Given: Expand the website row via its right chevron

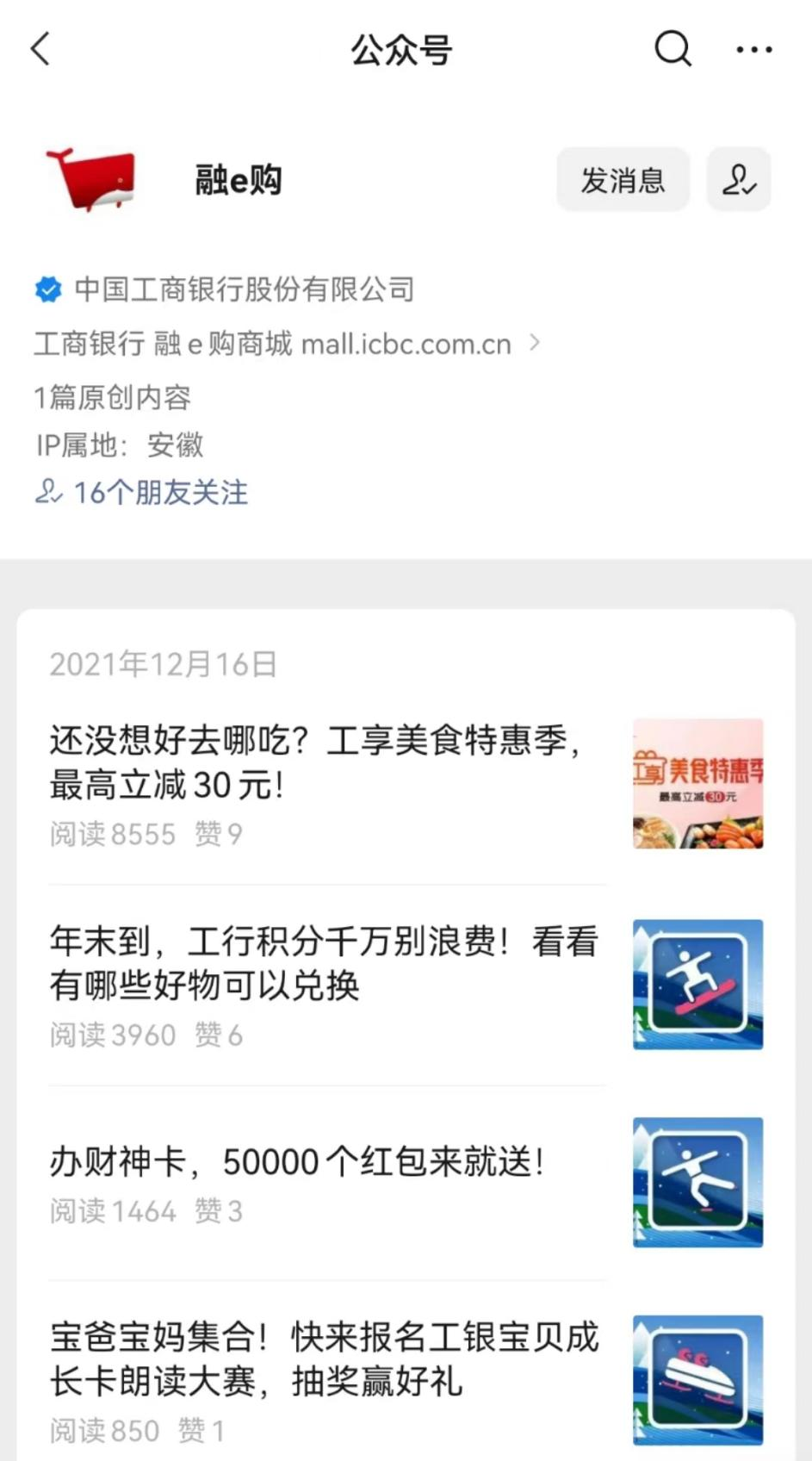Looking at the screenshot, I should coord(536,343).
